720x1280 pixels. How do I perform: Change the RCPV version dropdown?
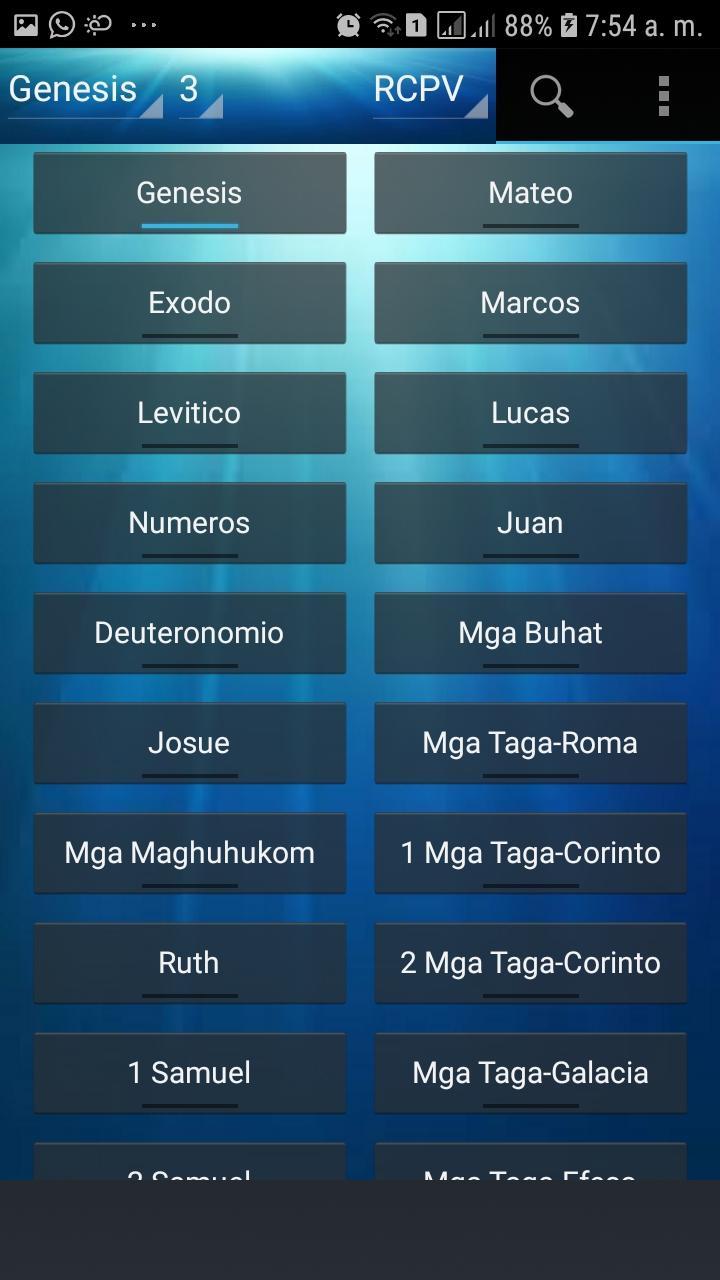coord(430,92)
